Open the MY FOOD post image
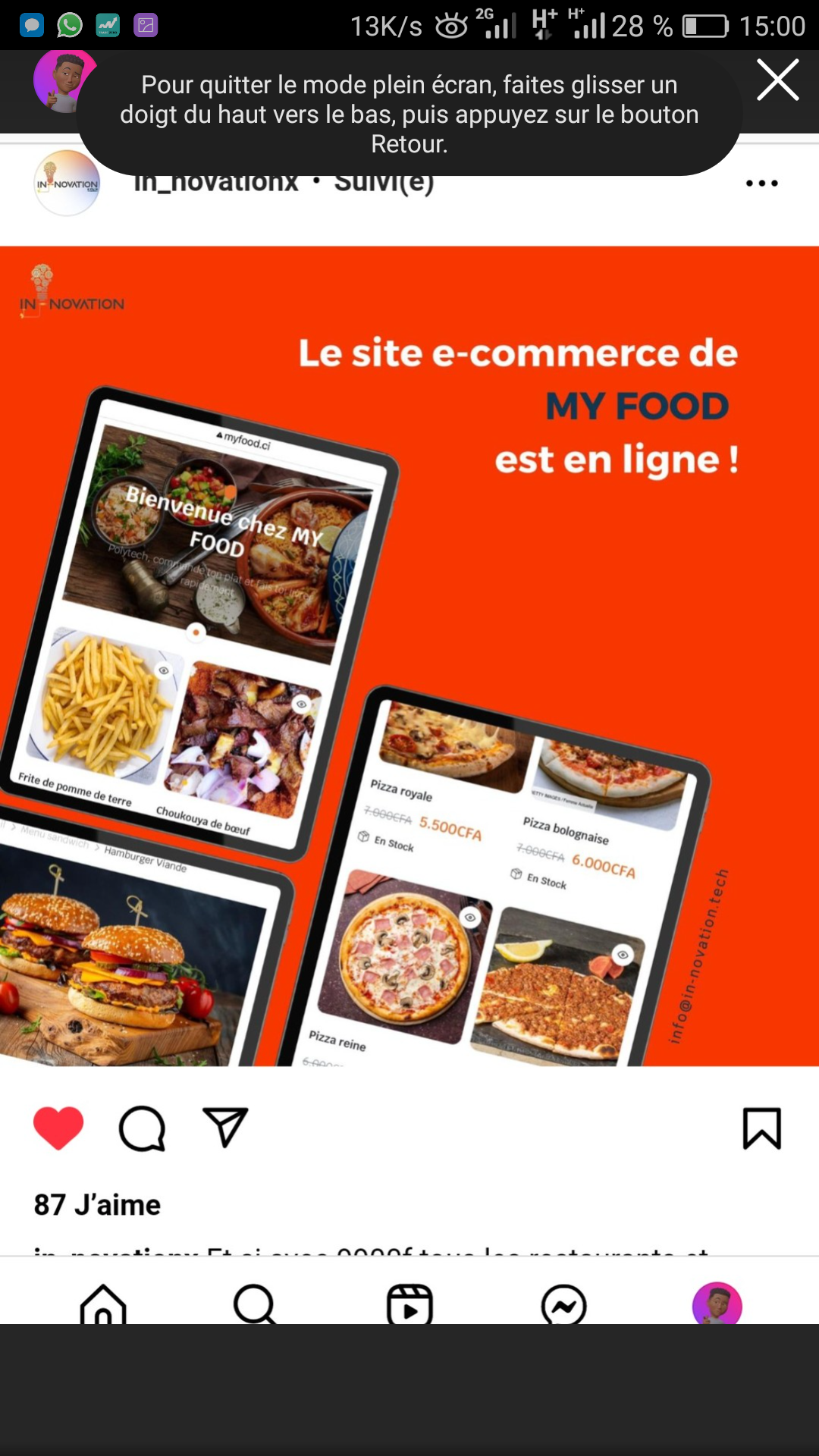The height and width of the screenshot is (1456, 819). tap(409, 656)
